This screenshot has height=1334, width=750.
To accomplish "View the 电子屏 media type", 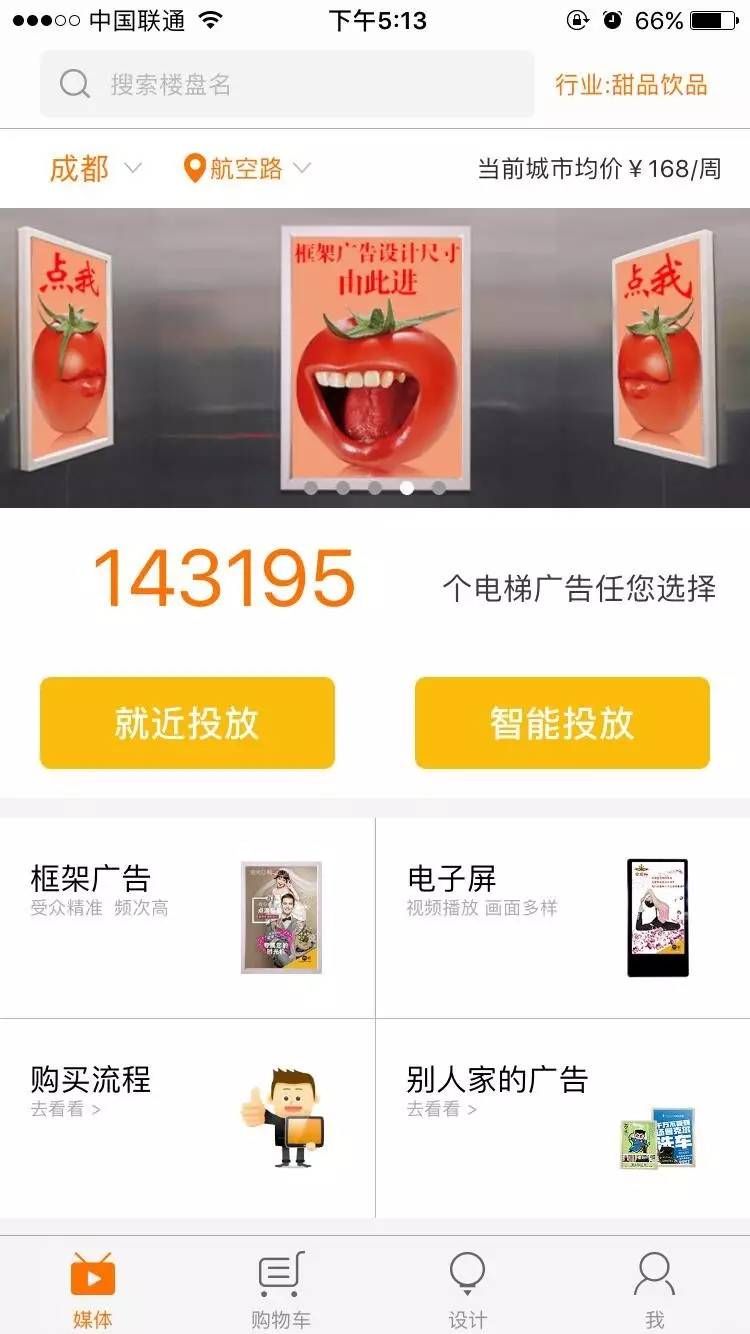I will pyautogui.click(x=562, y=917).
